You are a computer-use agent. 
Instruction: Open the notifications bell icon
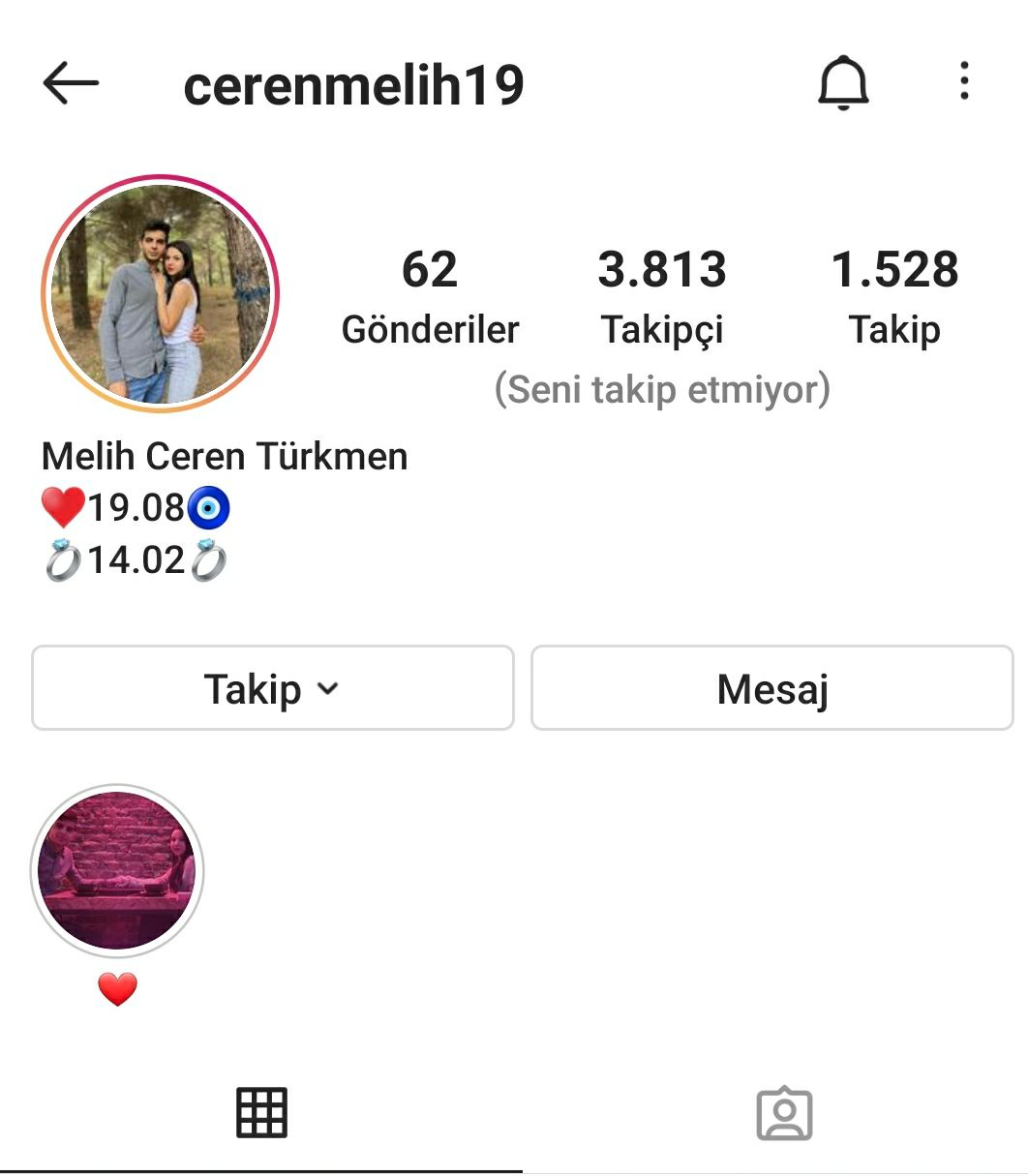[845, 83]
